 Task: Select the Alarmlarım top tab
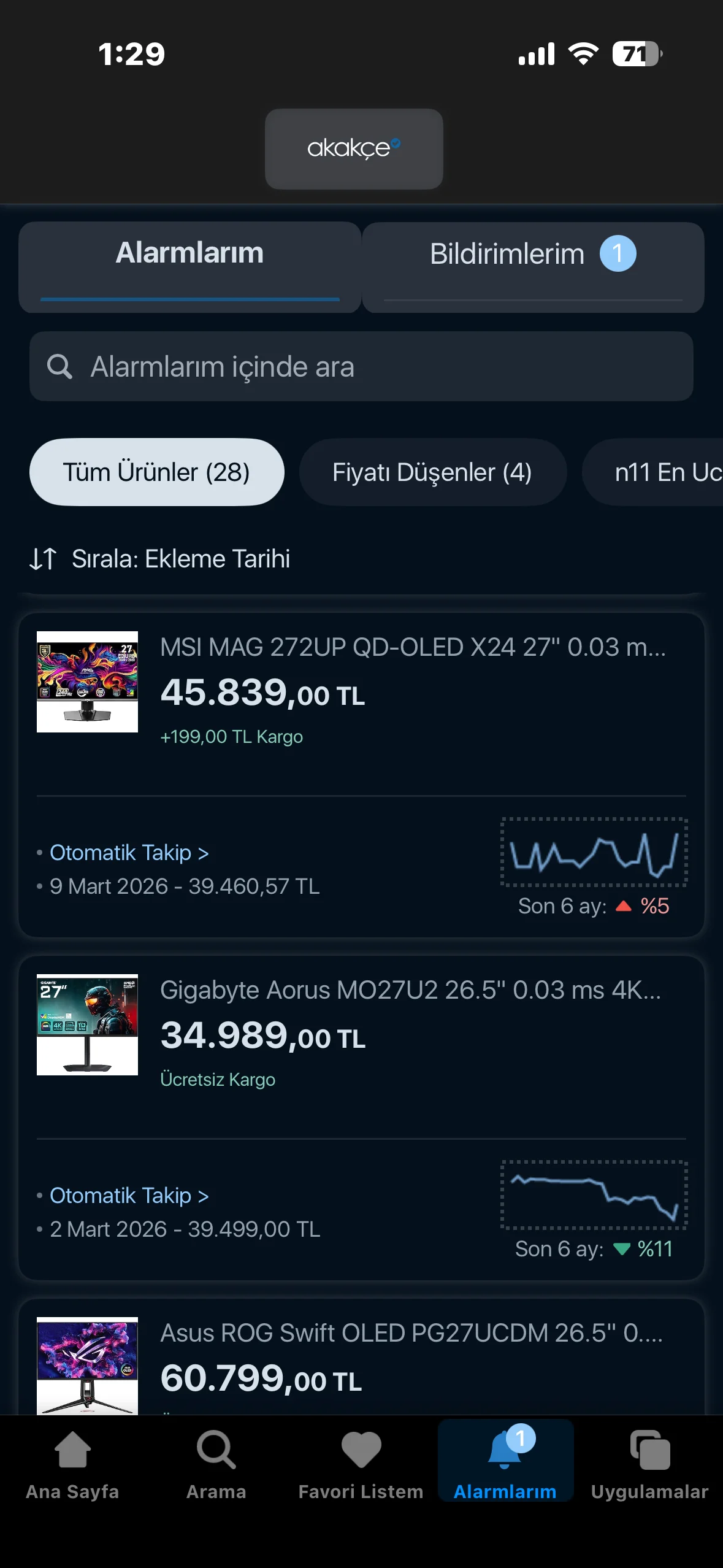189,267
